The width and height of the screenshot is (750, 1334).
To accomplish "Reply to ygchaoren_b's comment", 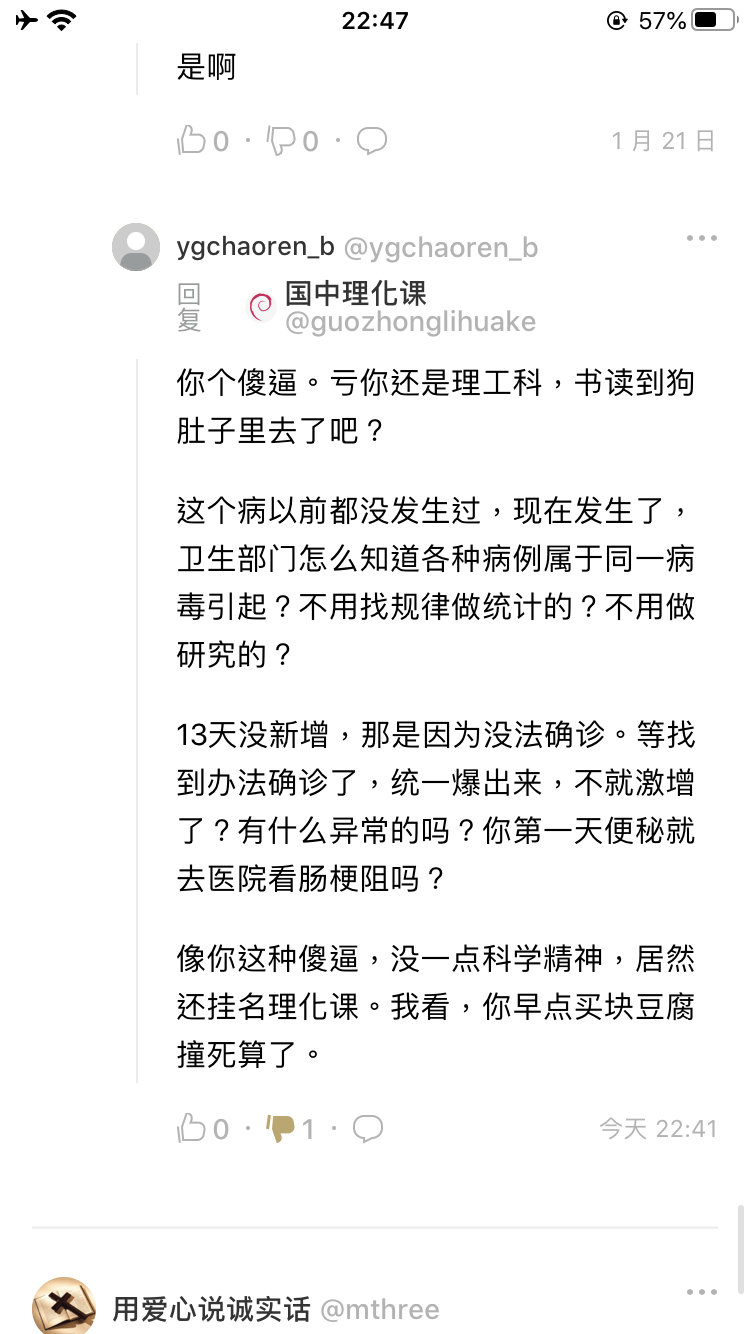I will tap(368, 1129).
